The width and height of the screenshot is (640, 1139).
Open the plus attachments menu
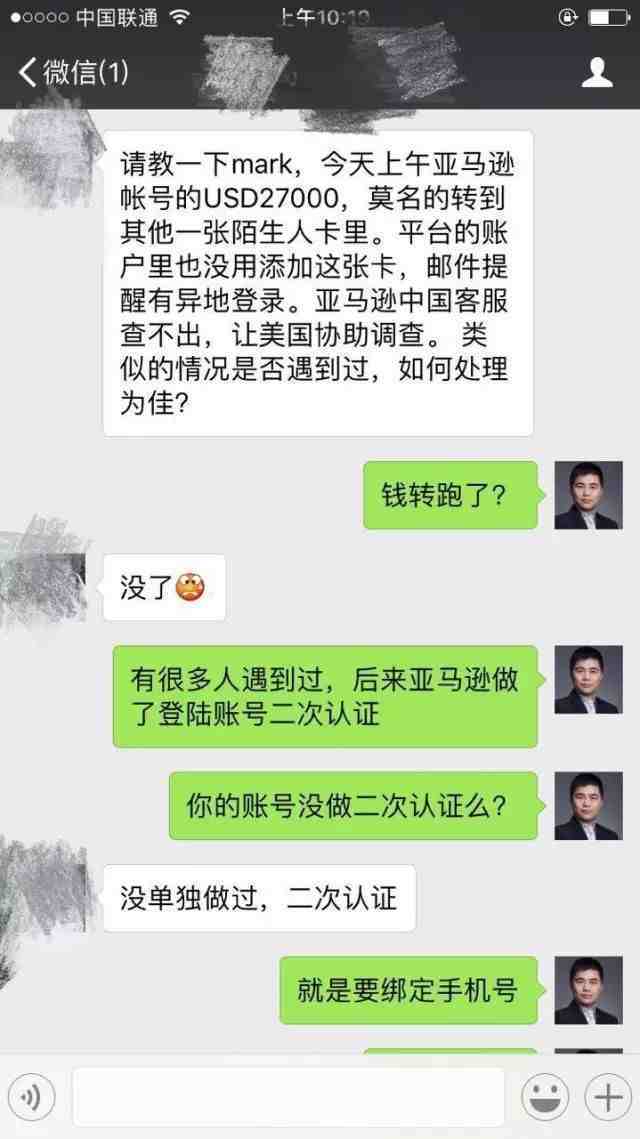pyautogui.click(x=607, y=1098)
